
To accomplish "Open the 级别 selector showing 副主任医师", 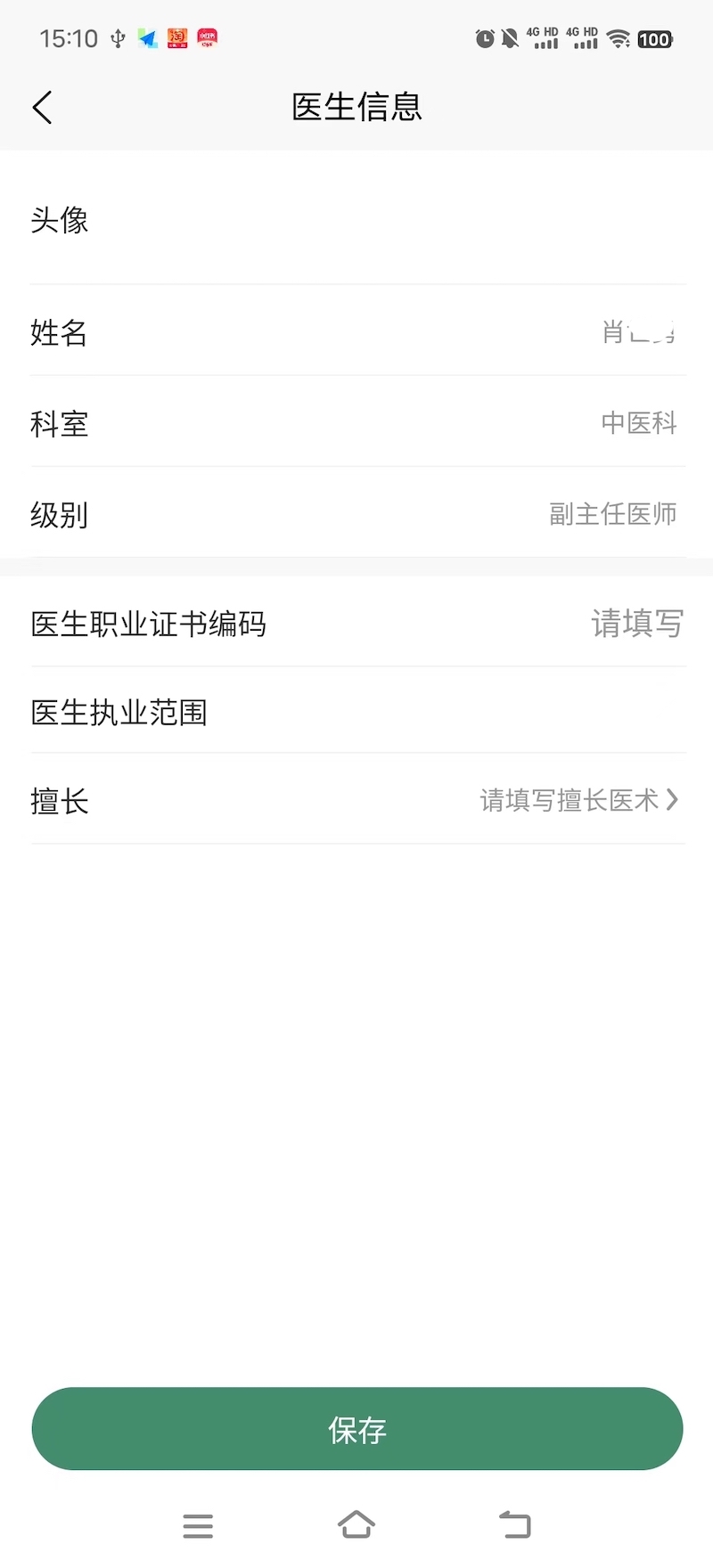I will (x=356, y=515).
